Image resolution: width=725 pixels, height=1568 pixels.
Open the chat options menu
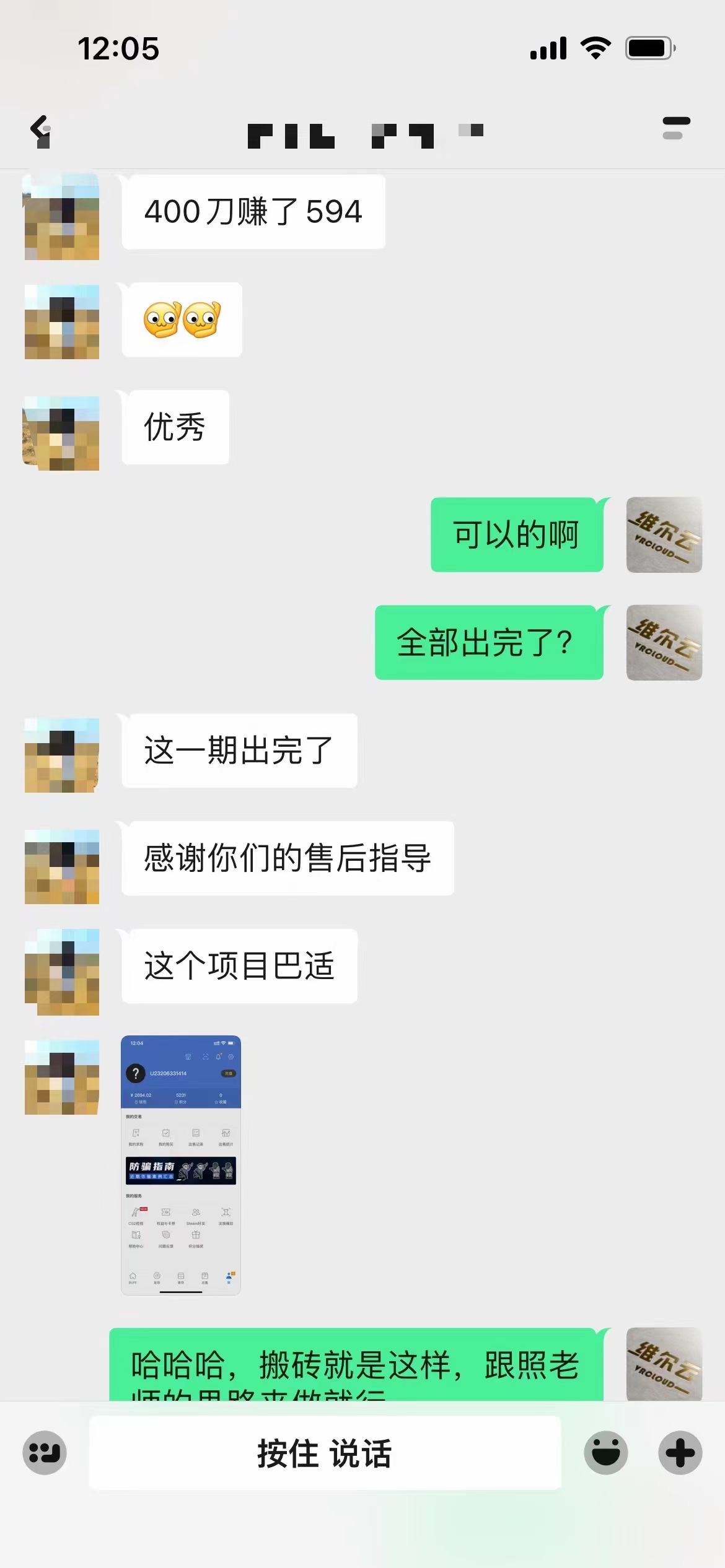pyautogui.click(x=676, y=128)
